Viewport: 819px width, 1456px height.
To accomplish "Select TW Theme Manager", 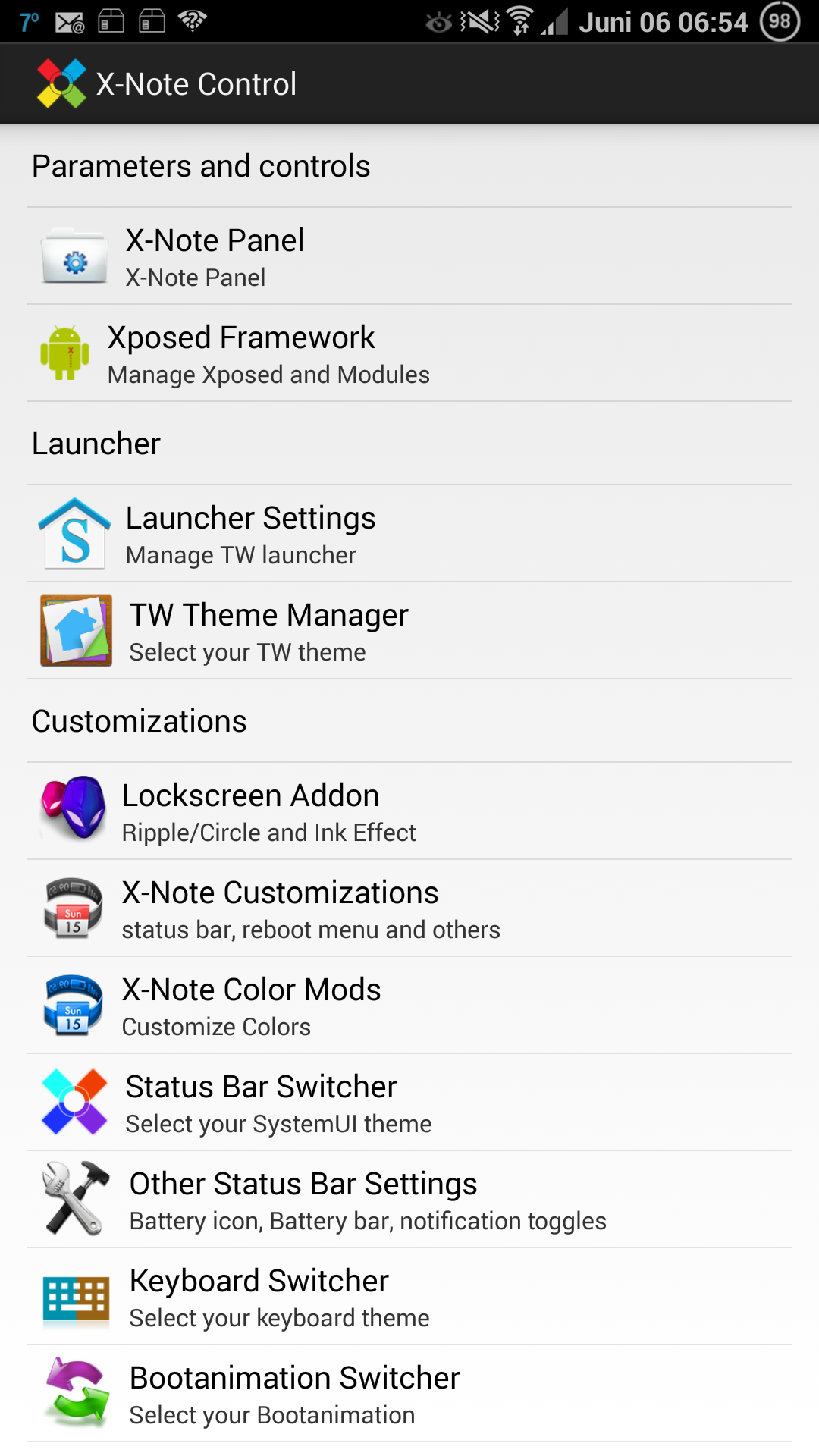I will click(409, 631).
